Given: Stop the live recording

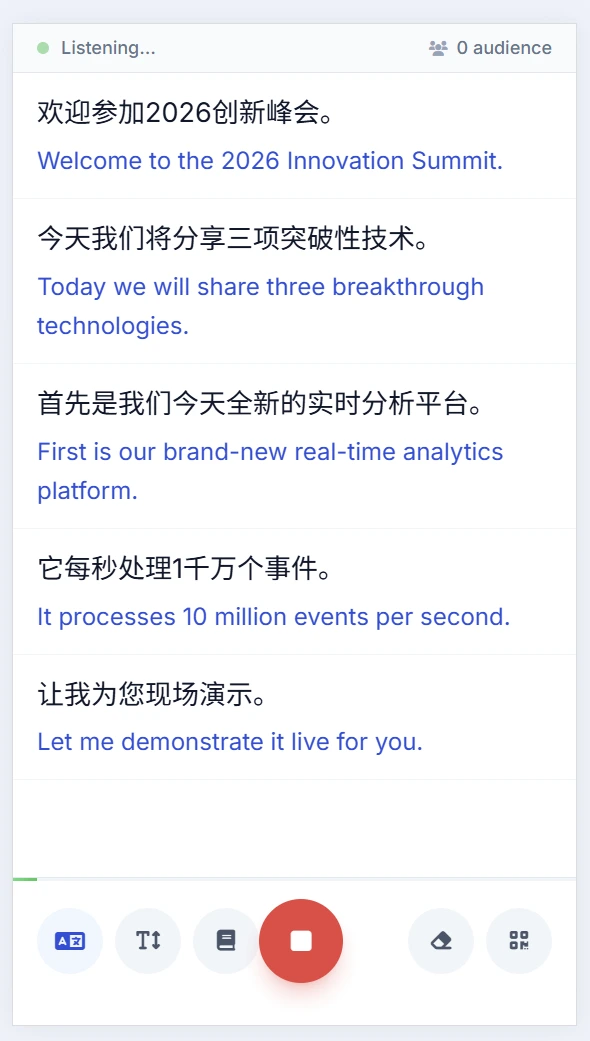Looking at the screenshot, I should (301, 941).
